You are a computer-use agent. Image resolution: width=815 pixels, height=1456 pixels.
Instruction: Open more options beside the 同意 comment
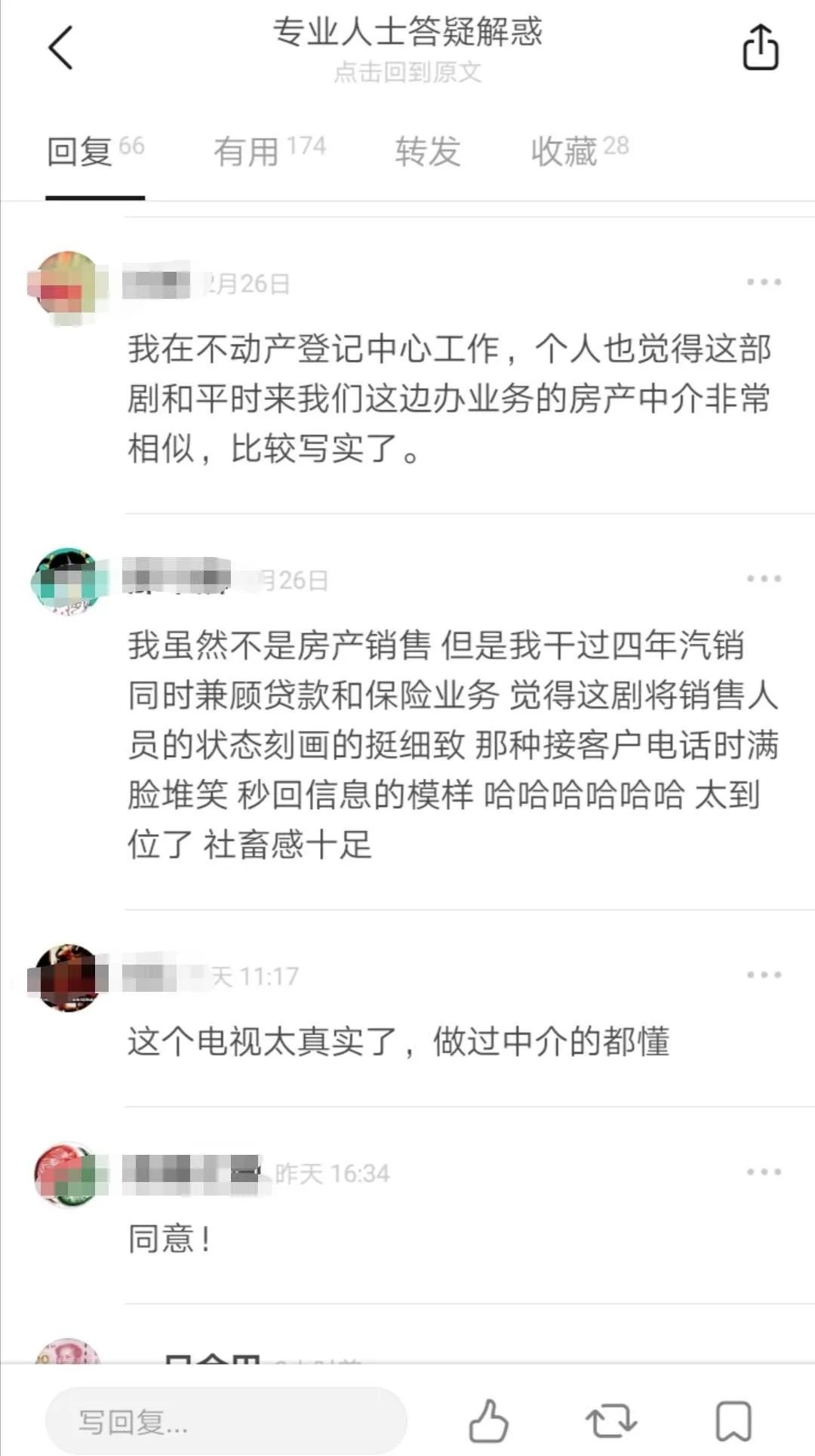(x=762, y=1172)
